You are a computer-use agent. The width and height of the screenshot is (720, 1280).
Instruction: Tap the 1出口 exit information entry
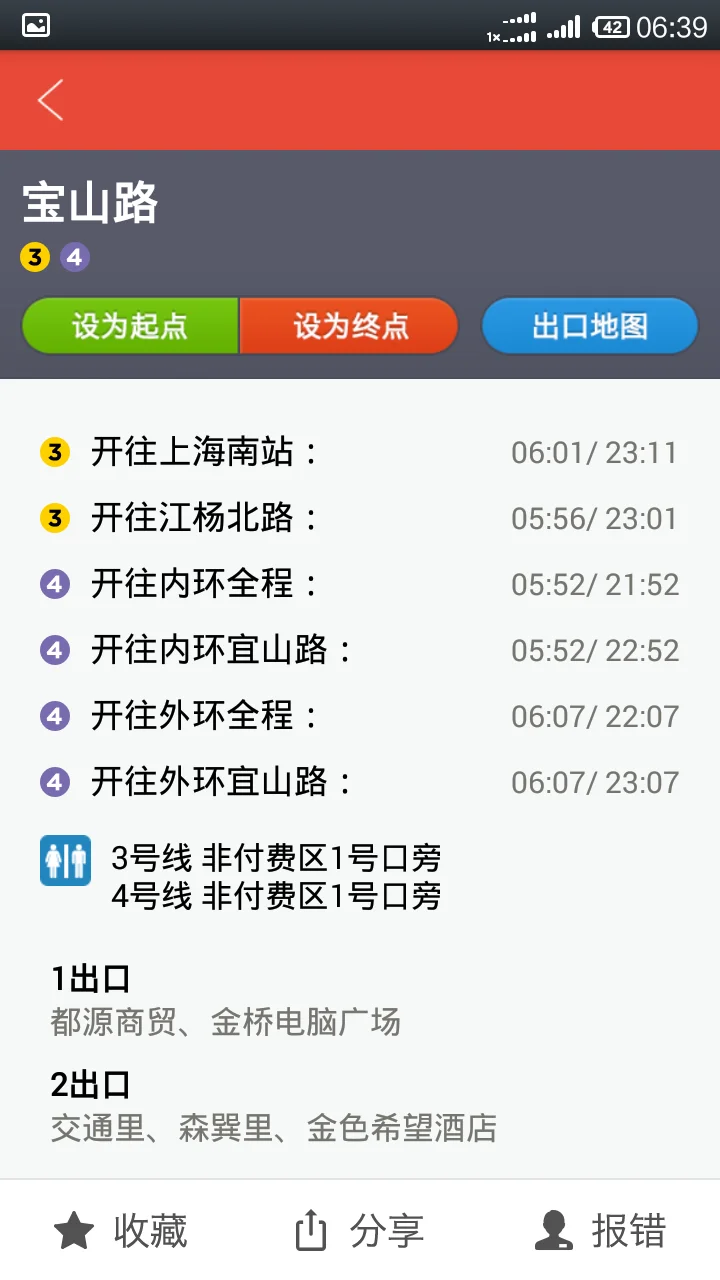tap(230, 995)
